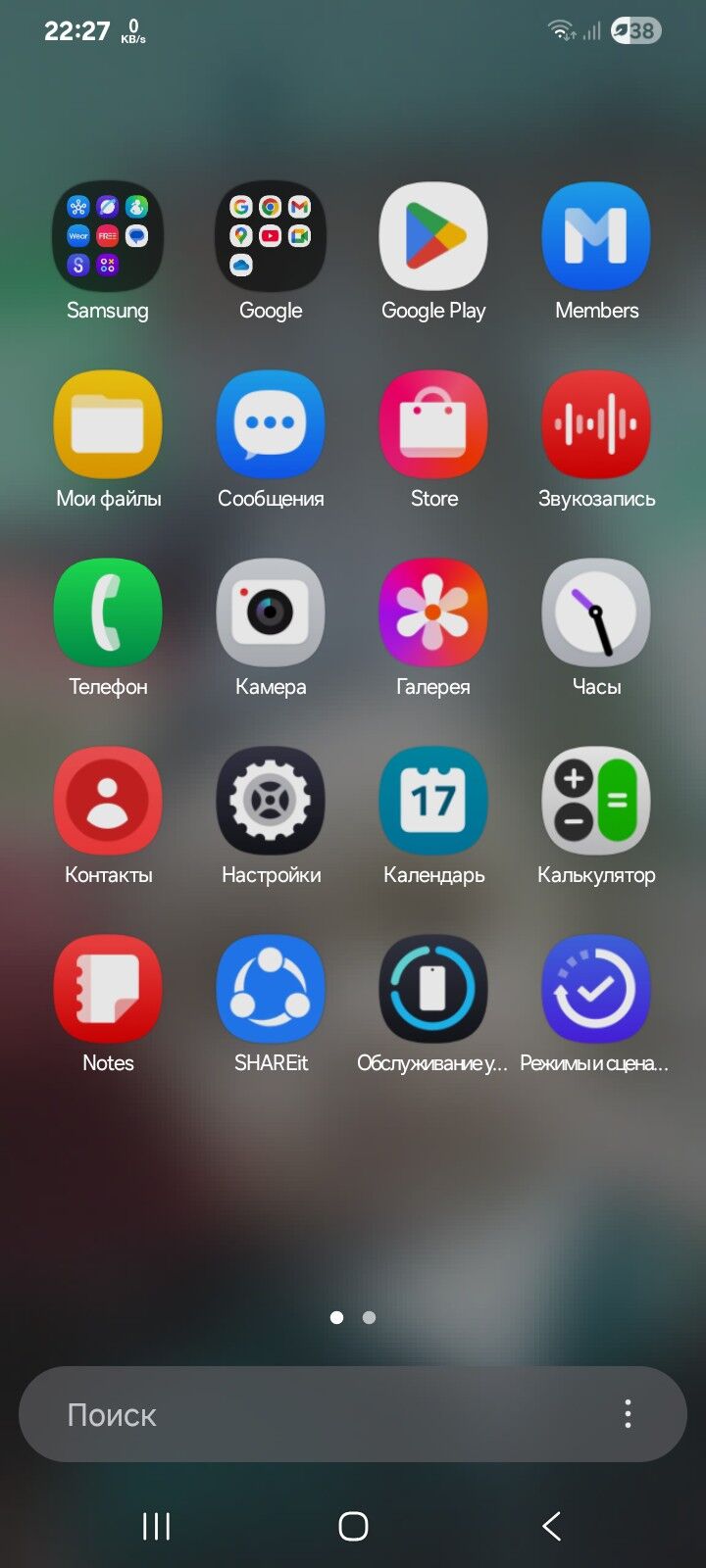
Task: Open the Калькулятор app
Action: (x=596, y=801)
